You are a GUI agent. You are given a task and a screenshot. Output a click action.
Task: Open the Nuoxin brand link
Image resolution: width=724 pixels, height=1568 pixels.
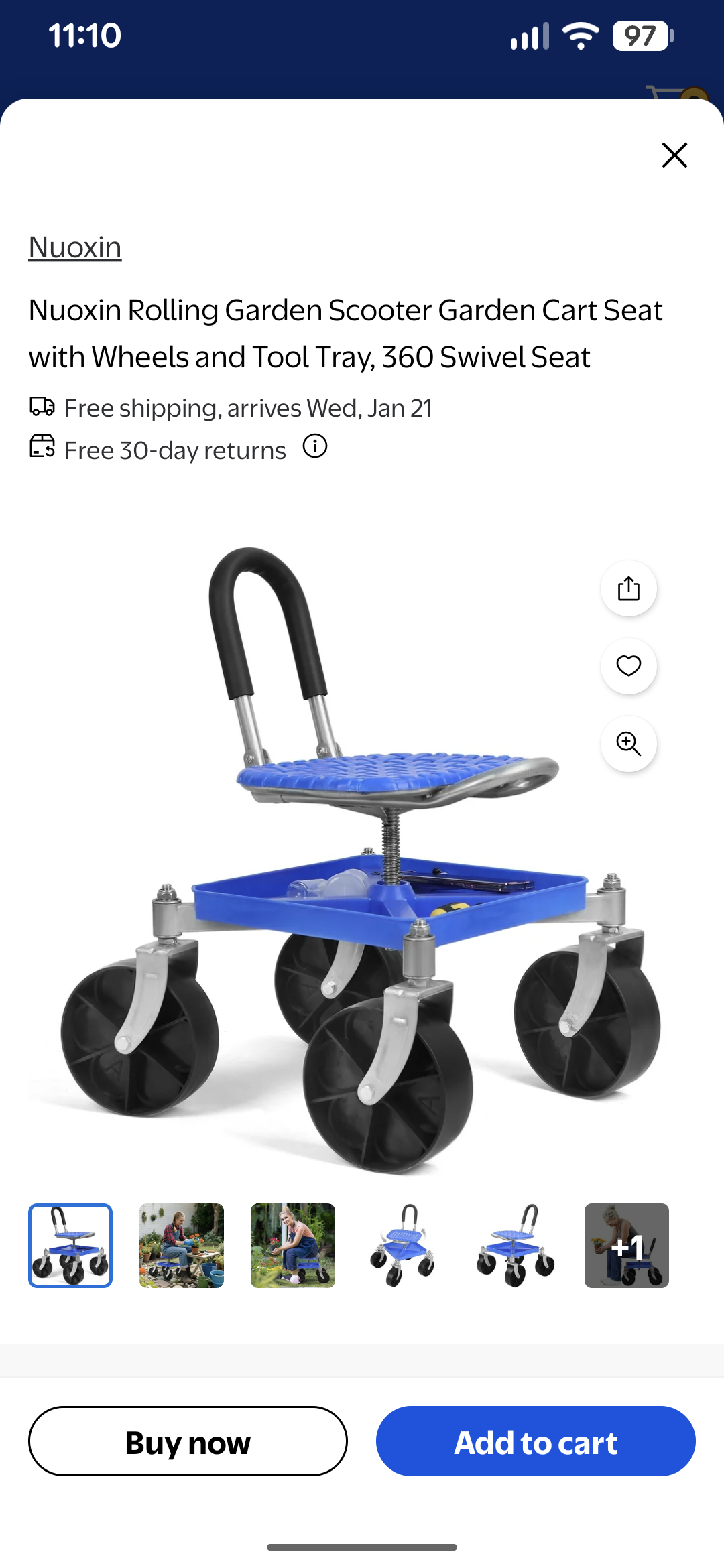pyautogui.click(x=75, y=247)
